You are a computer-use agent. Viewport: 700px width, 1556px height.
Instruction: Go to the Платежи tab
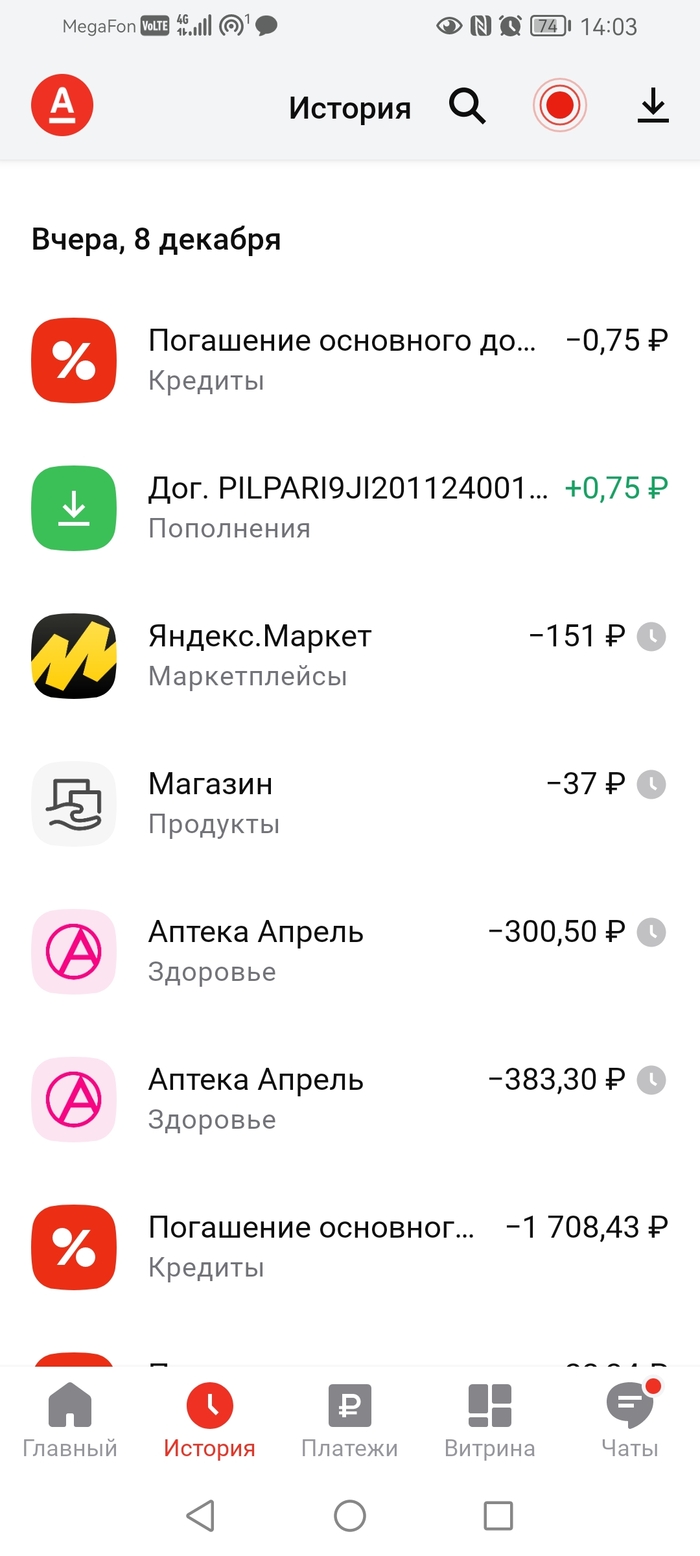(x=350, y=1420)
